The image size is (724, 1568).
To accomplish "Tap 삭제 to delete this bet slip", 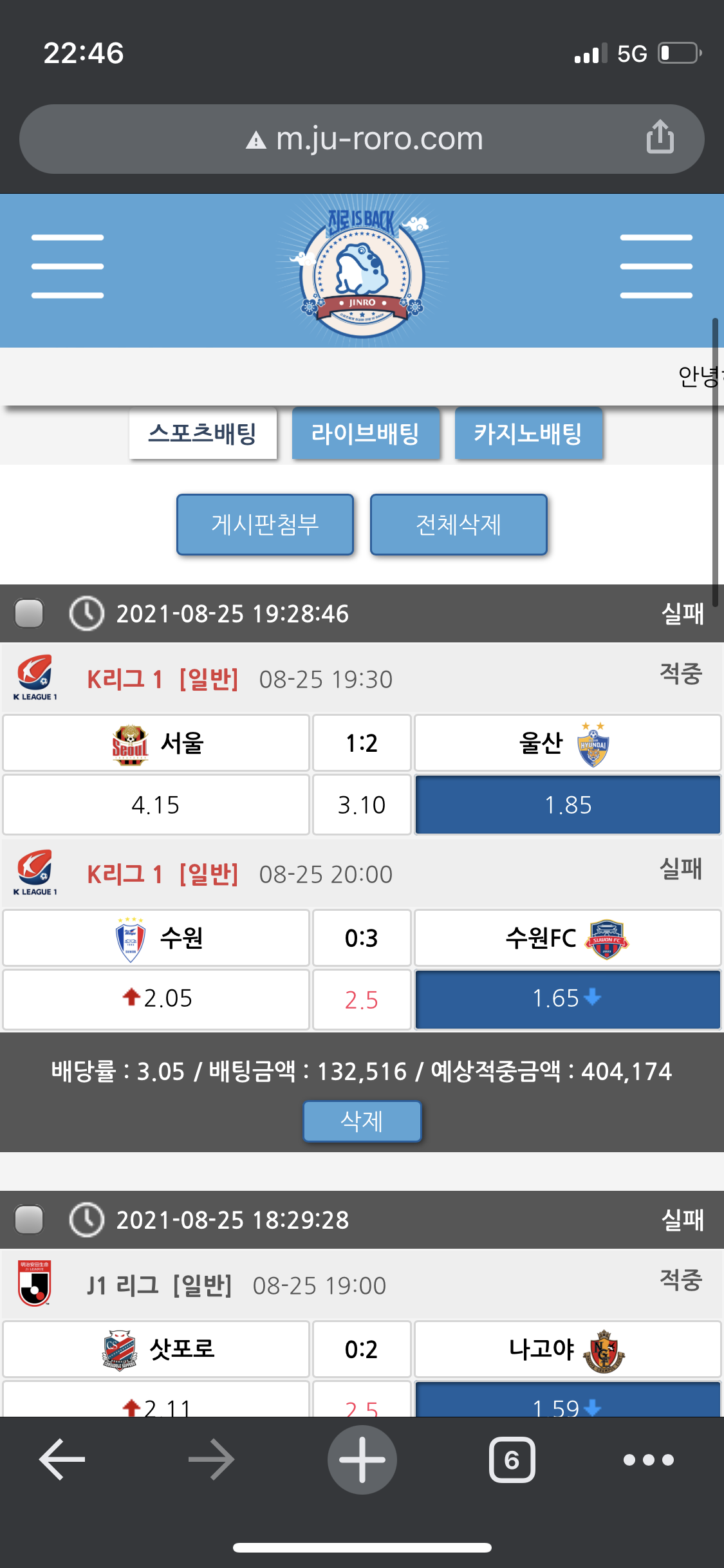I will tap(362, 1121).
